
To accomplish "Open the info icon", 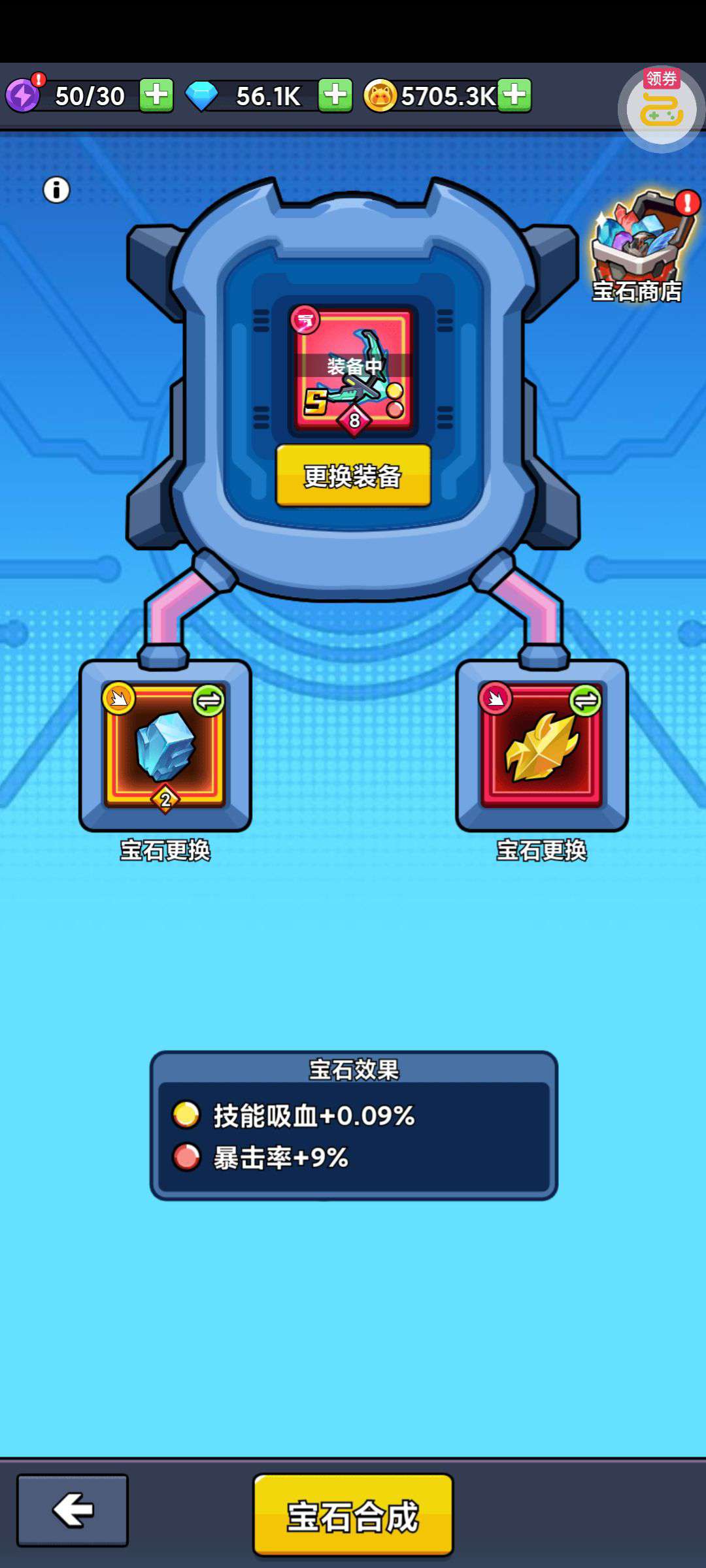I will (x=56, y=190).
